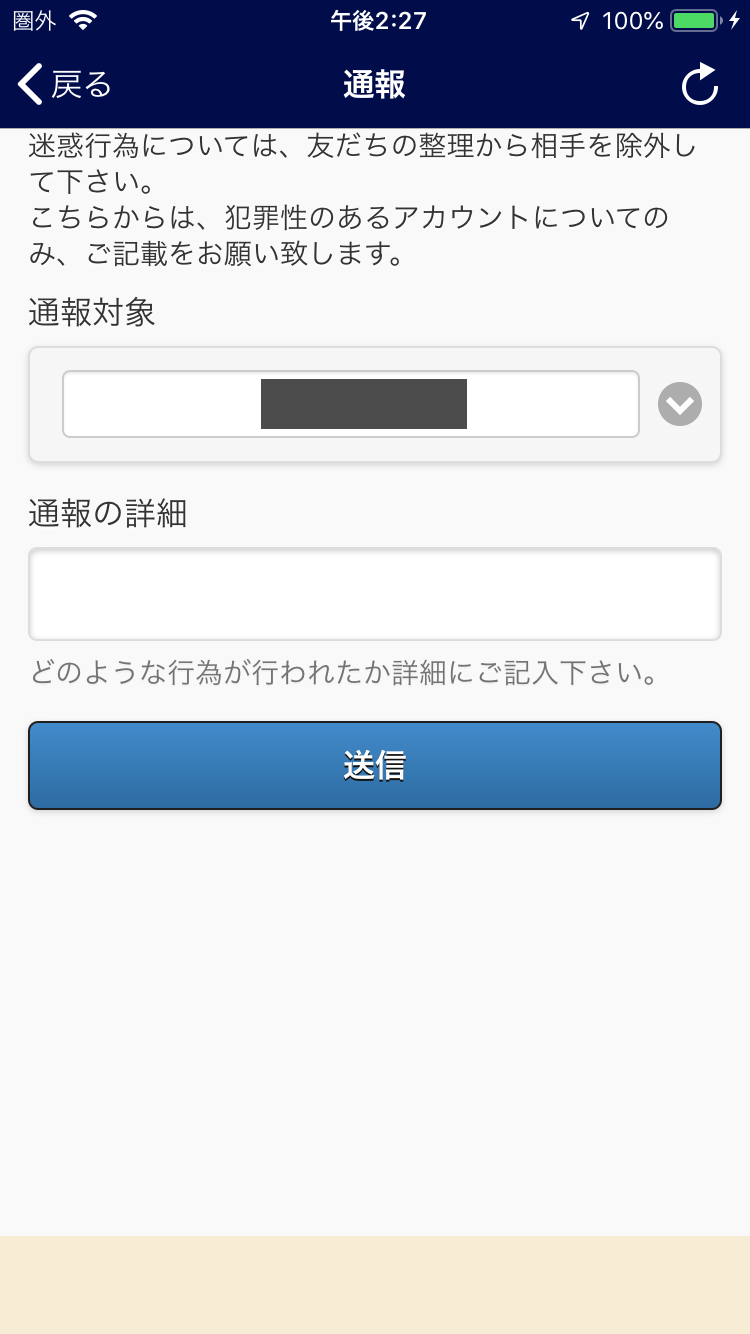Go back using the 戻る button
This screenshot has height=1334, width=750.
(x=65, y=85)
